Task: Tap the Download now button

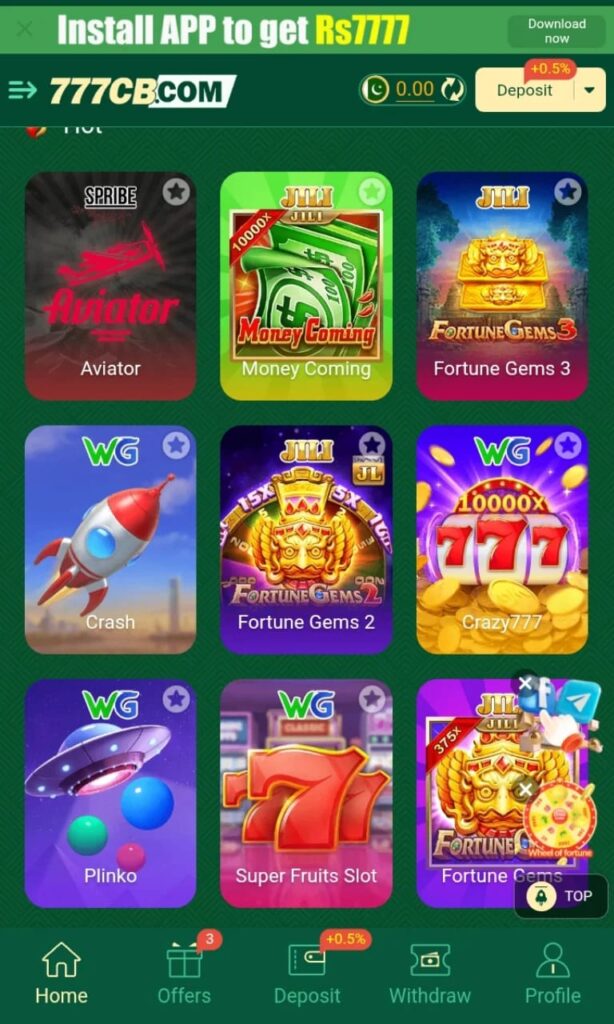Action: [556, 31]
